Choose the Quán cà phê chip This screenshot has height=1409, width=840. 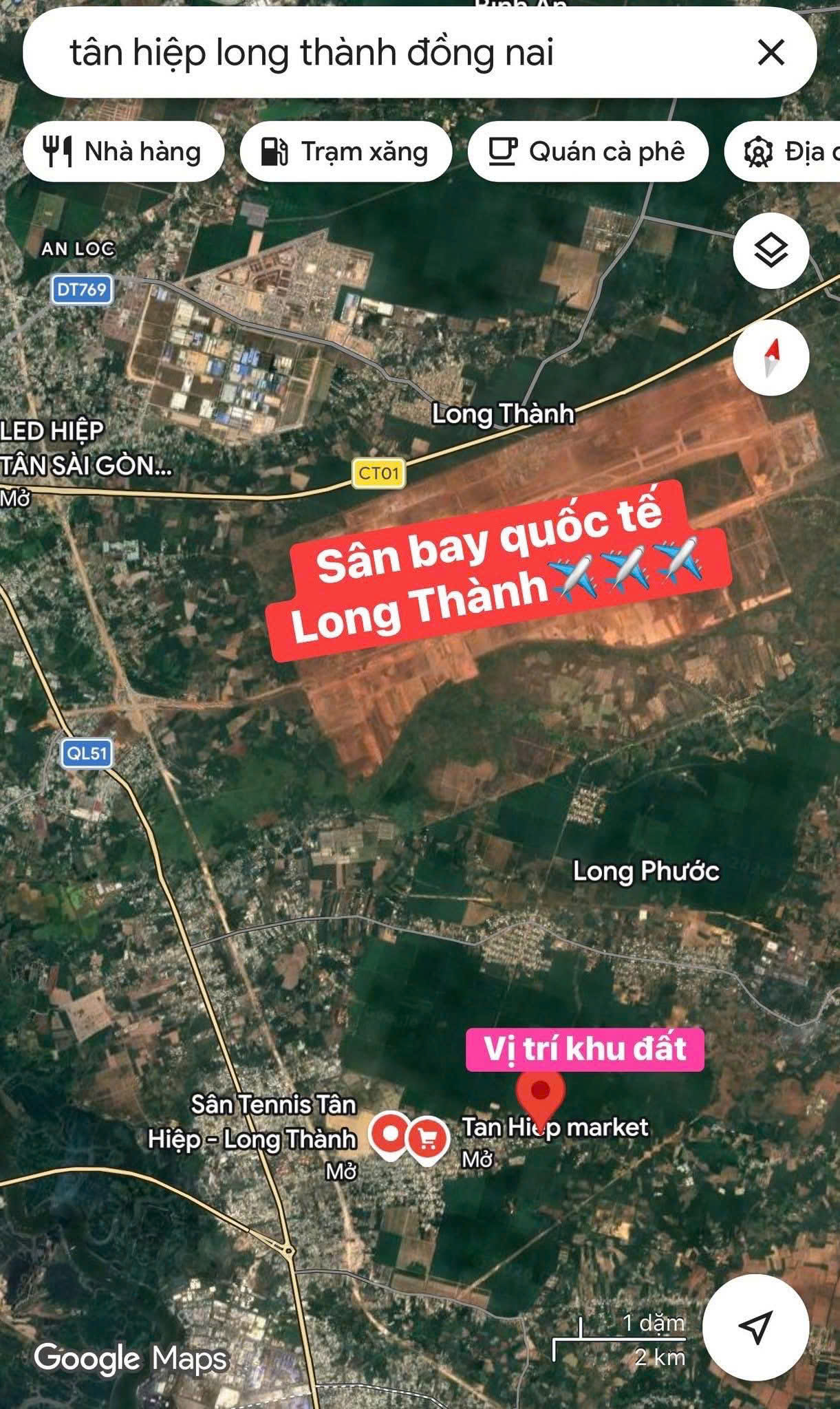[x=588, y=151]
